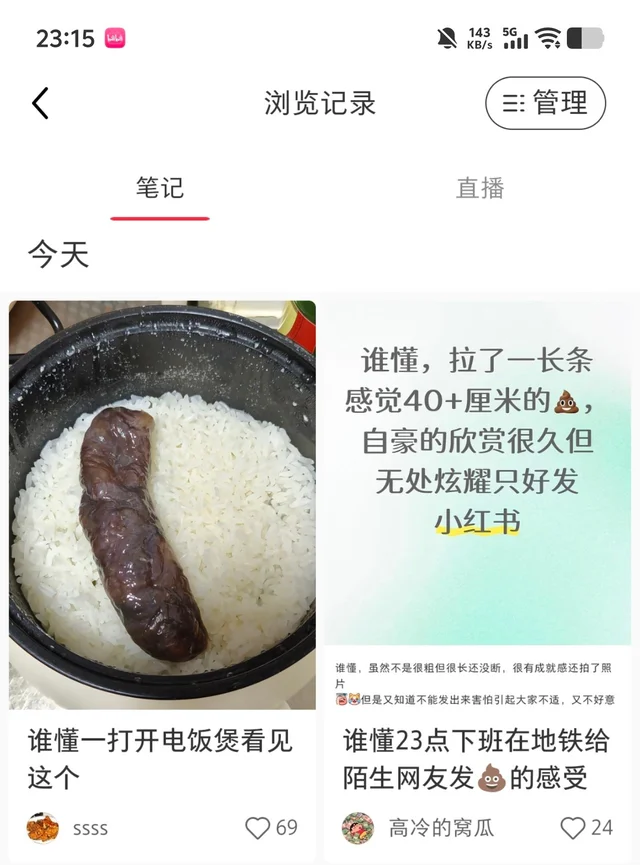Switch to the 直播 tab
This screenshot has width=640, height=865.
[x=480, y=188]
